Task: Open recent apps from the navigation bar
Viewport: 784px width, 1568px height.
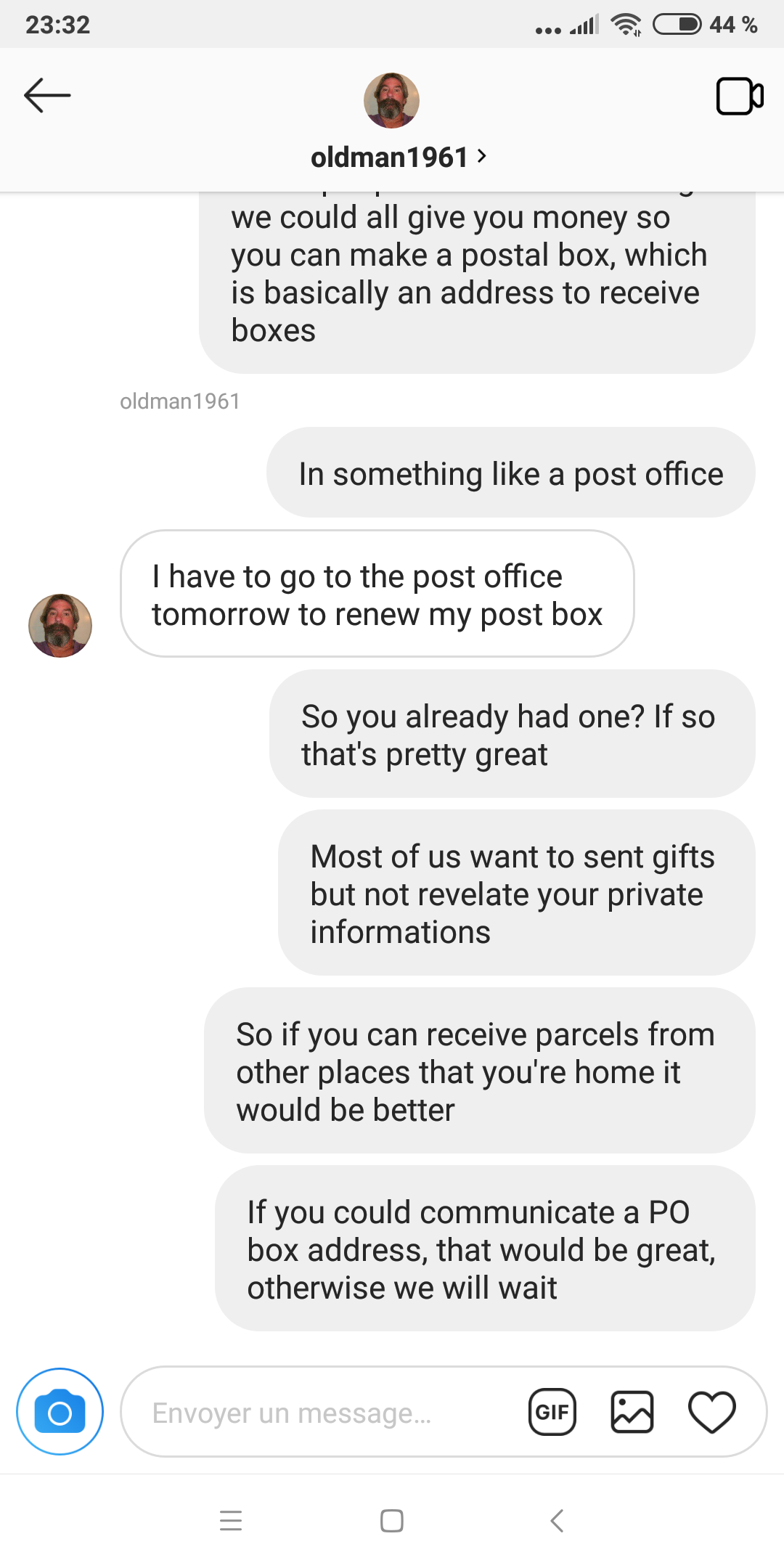Action: point(231,1521)
